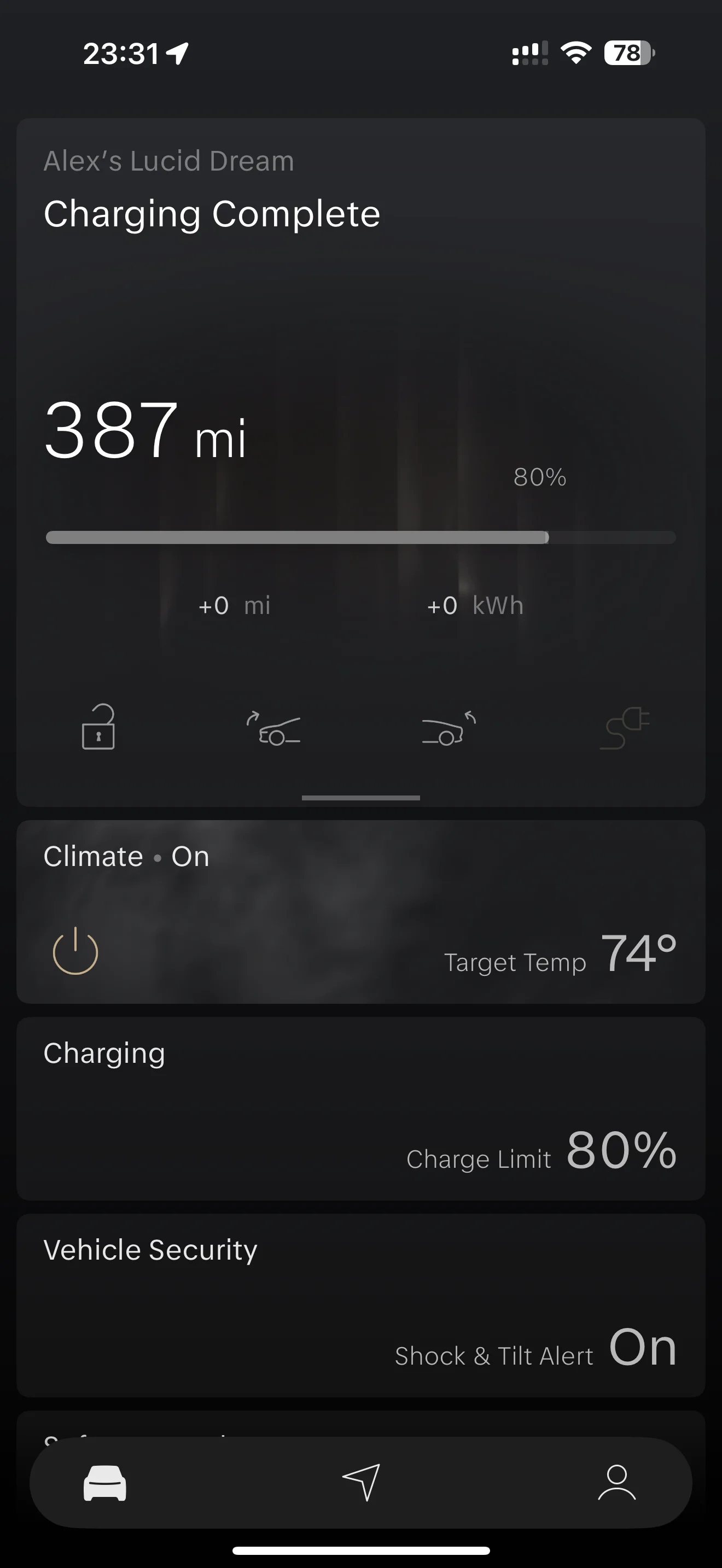
Task: Open the Climate card
Action: click(x=361, y=912)
